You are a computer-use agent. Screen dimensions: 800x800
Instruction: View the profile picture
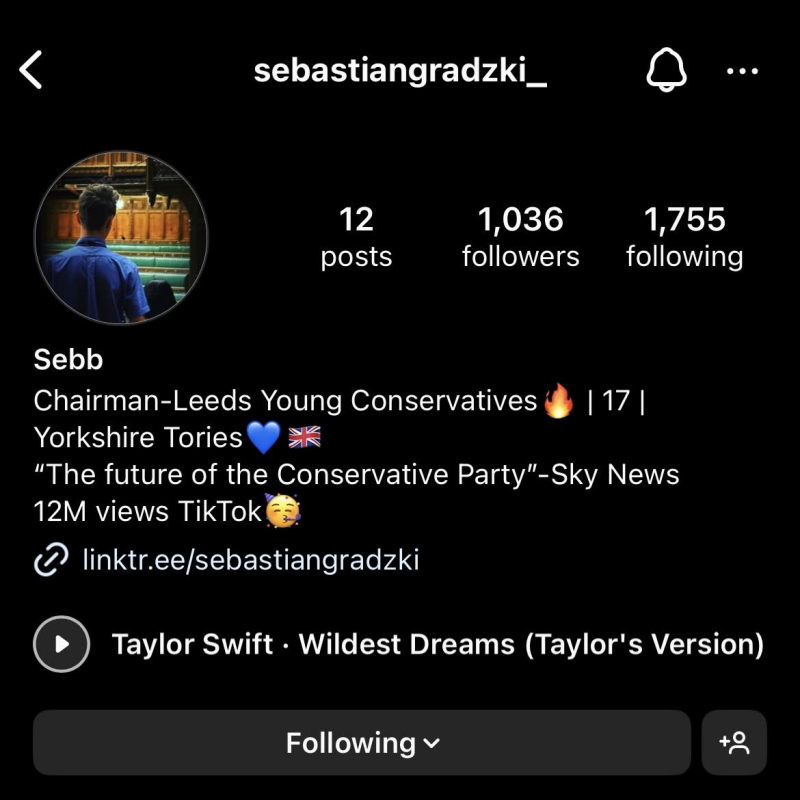pyautogui.click(x=121, y=238)
